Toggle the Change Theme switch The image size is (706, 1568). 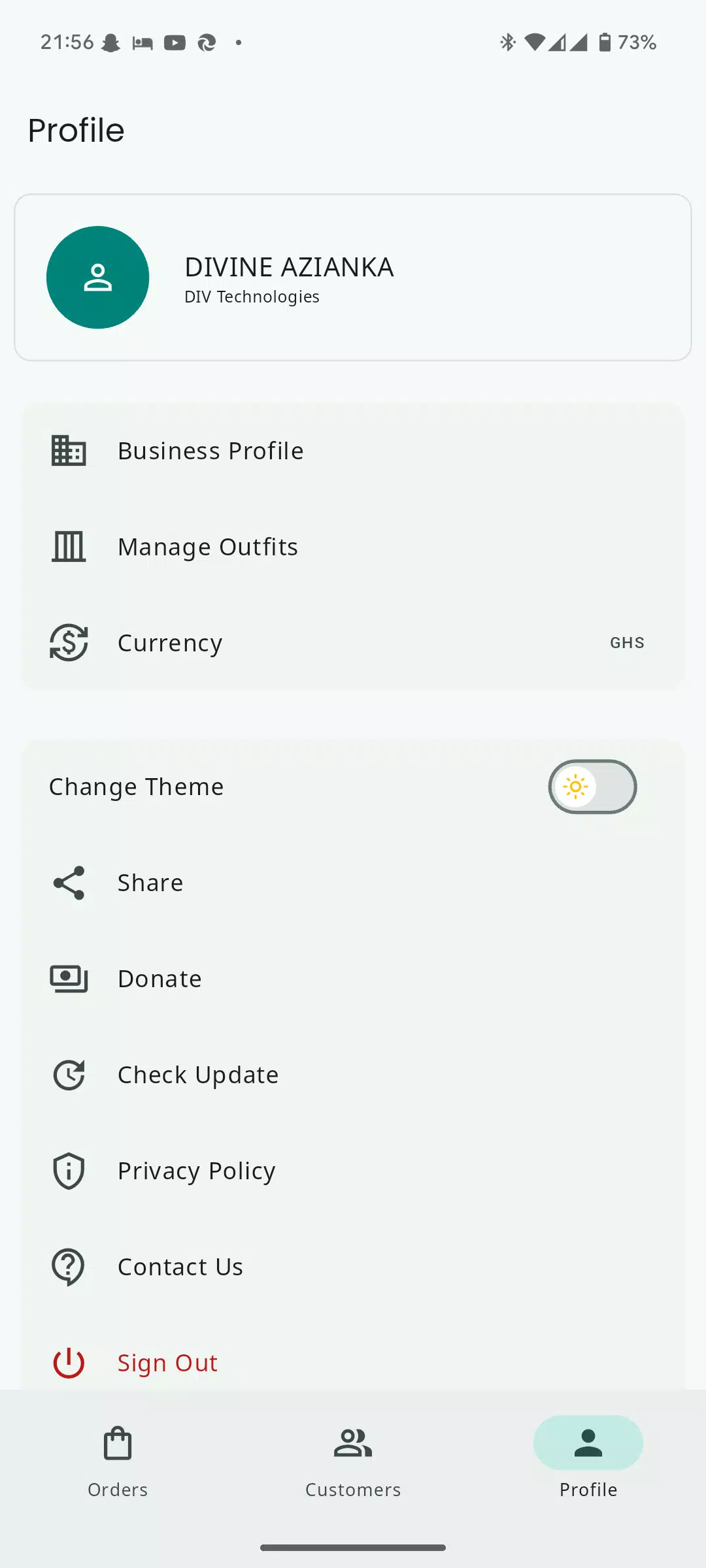(x=592, y=787)
